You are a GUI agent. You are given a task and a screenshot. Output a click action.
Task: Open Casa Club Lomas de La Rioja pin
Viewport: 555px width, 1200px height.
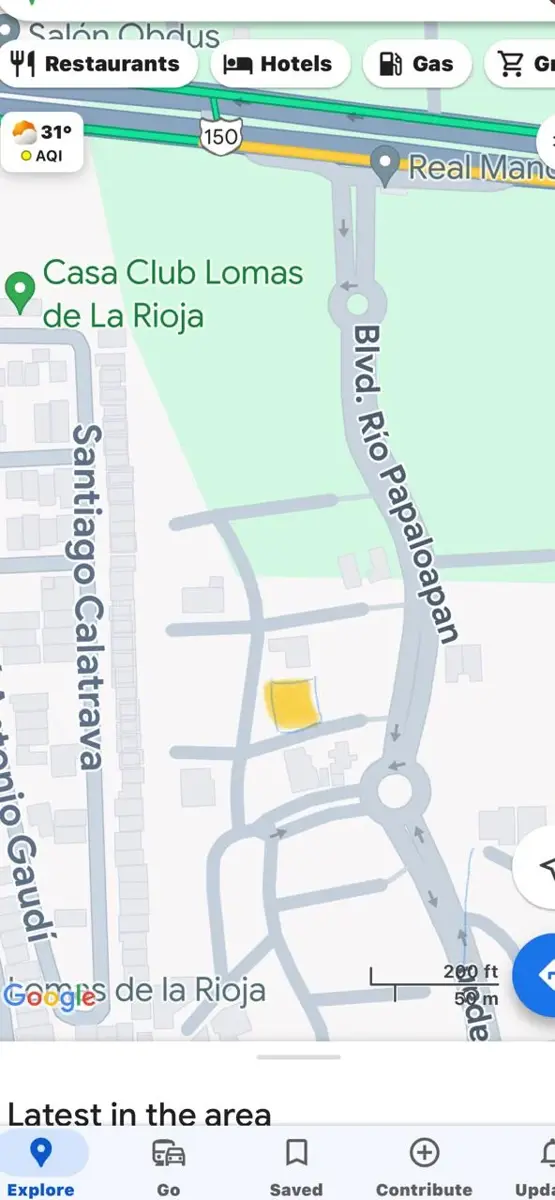point(20,291)
